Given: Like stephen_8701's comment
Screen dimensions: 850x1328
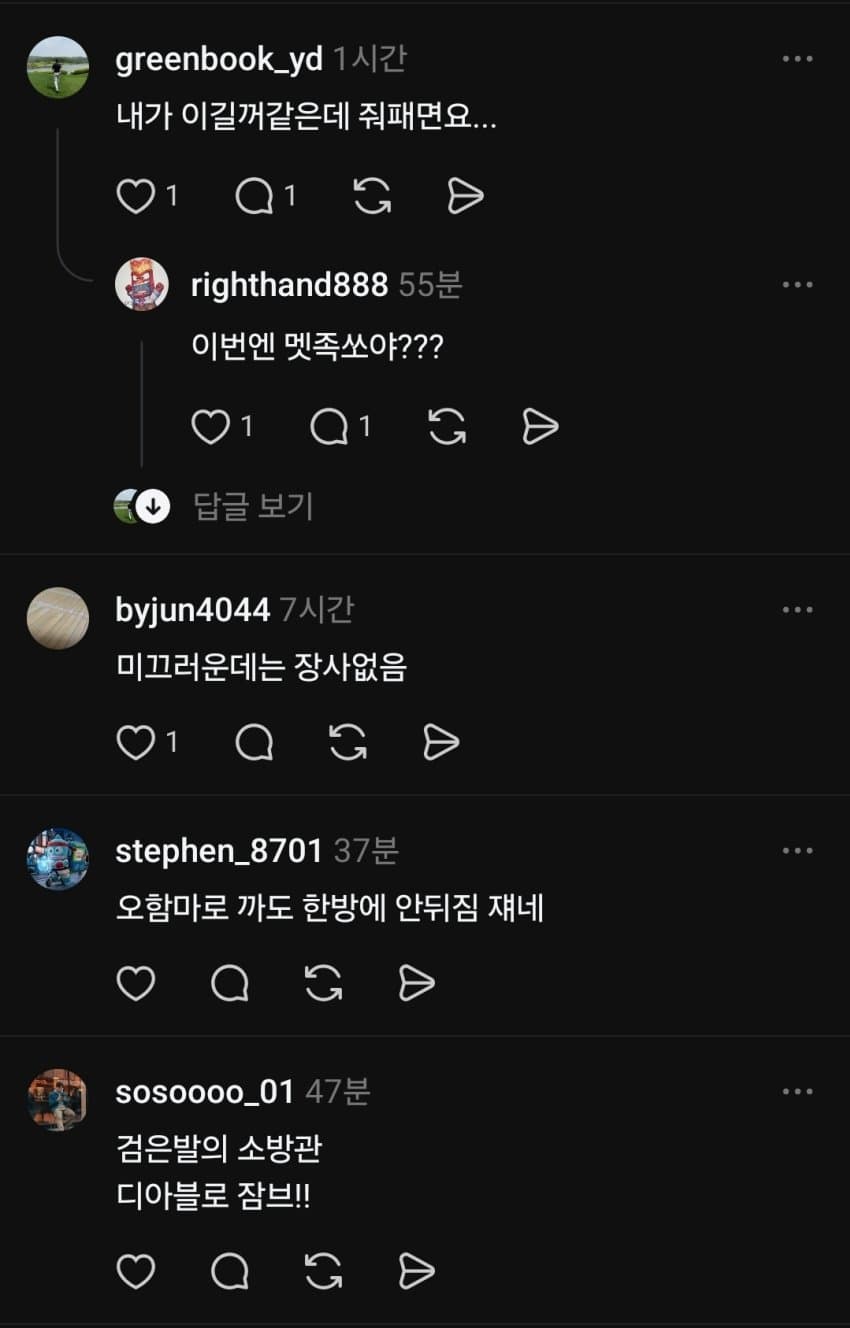Looking at the screenshot, I should (136, 983).
